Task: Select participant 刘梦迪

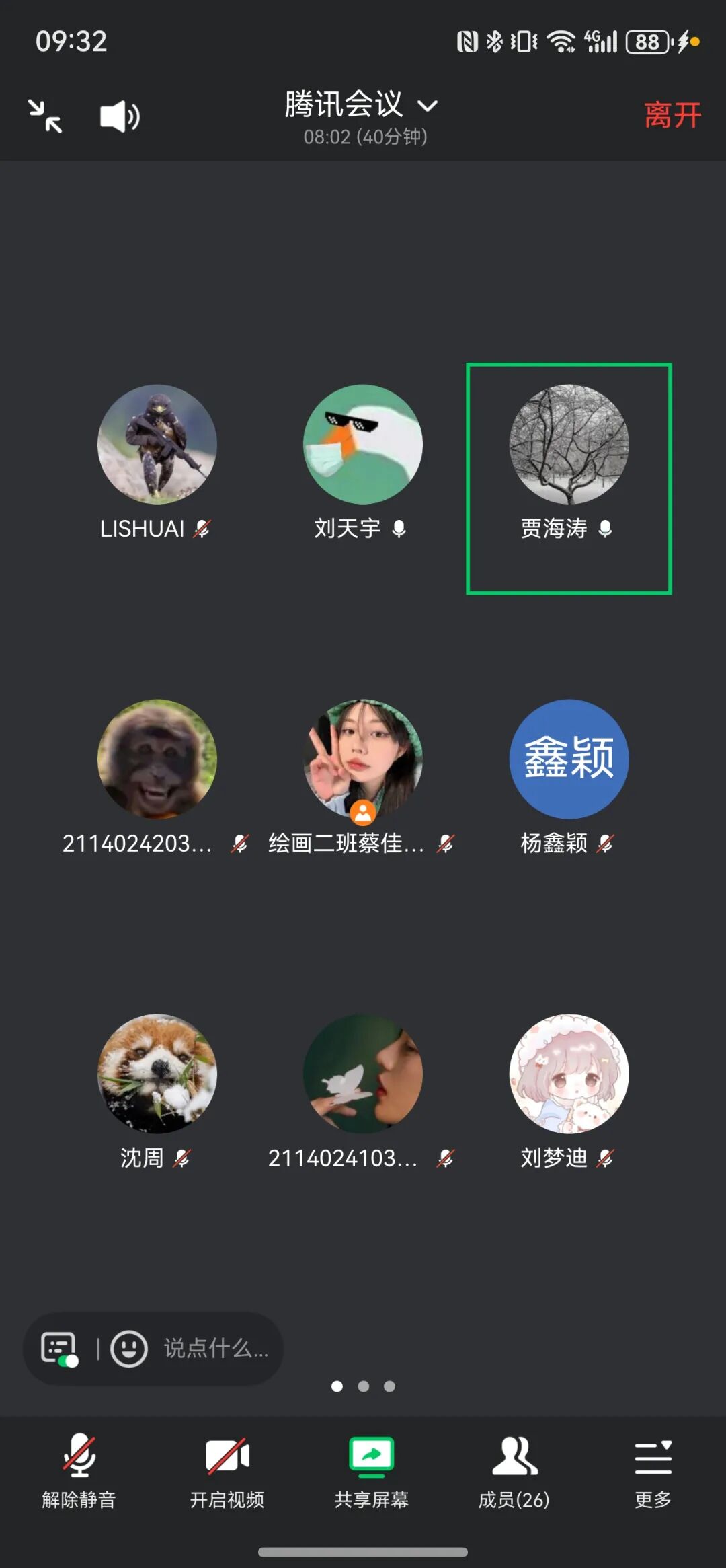Action: 569,1074
